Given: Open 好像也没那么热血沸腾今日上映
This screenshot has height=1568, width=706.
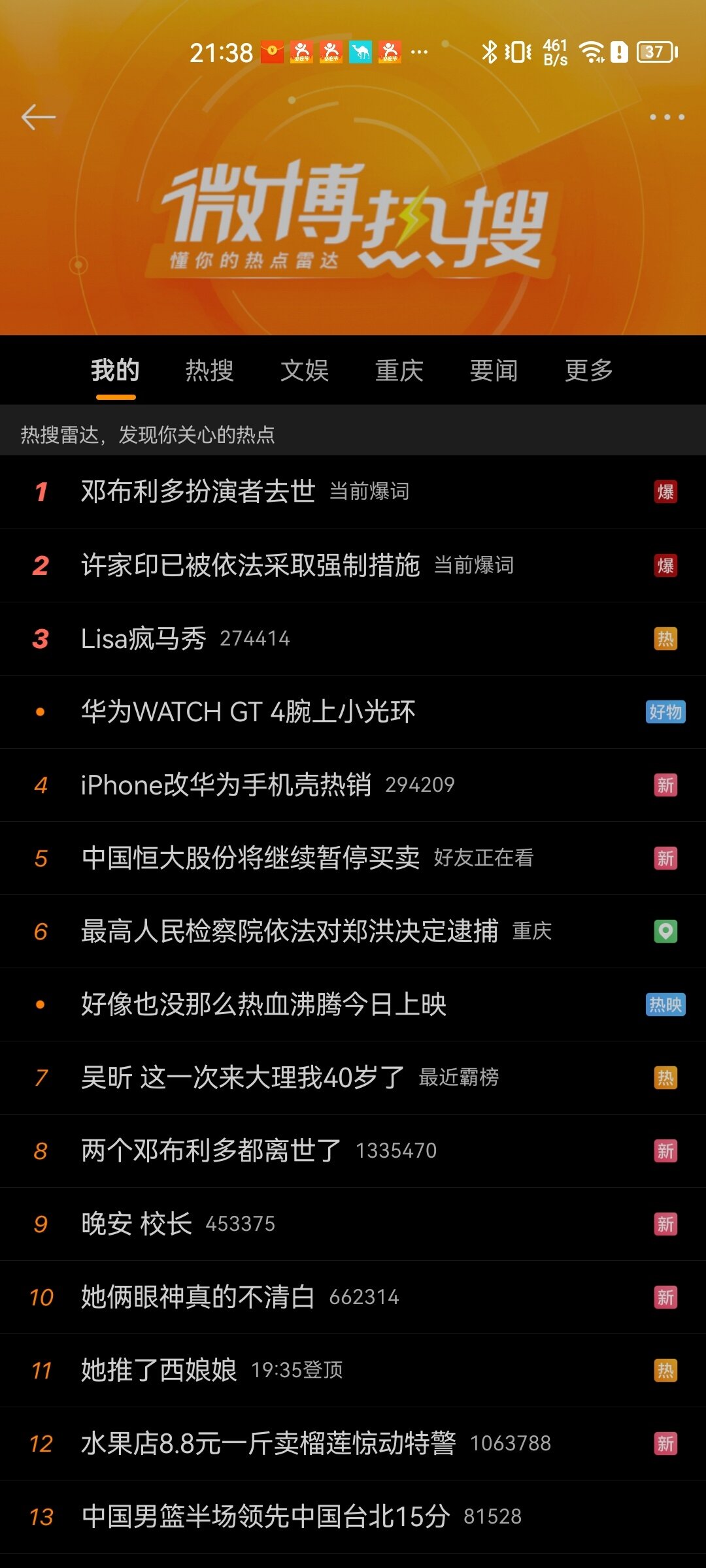Looking at the screenshot, I should [x=263, y=1004].
